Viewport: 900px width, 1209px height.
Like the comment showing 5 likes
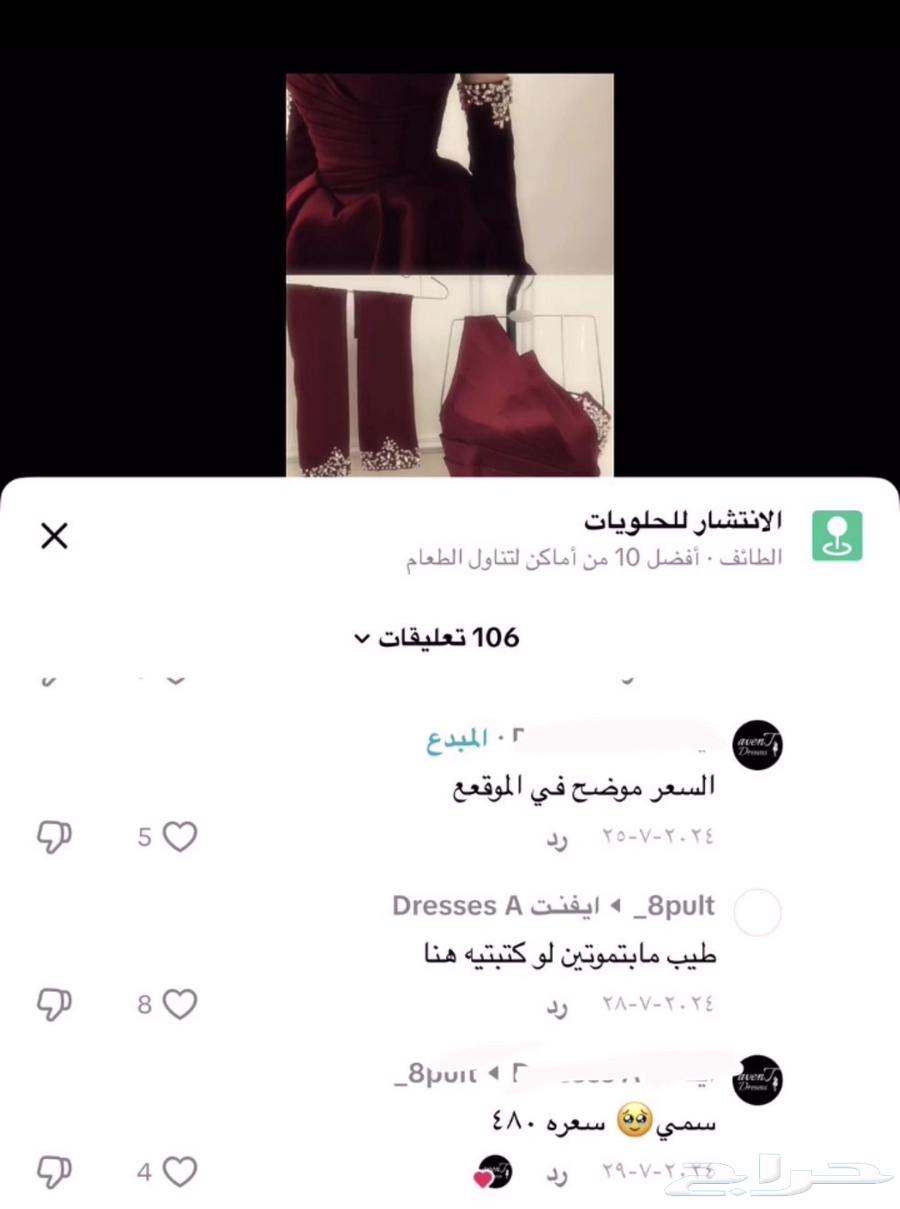click(x=177, y=836)
